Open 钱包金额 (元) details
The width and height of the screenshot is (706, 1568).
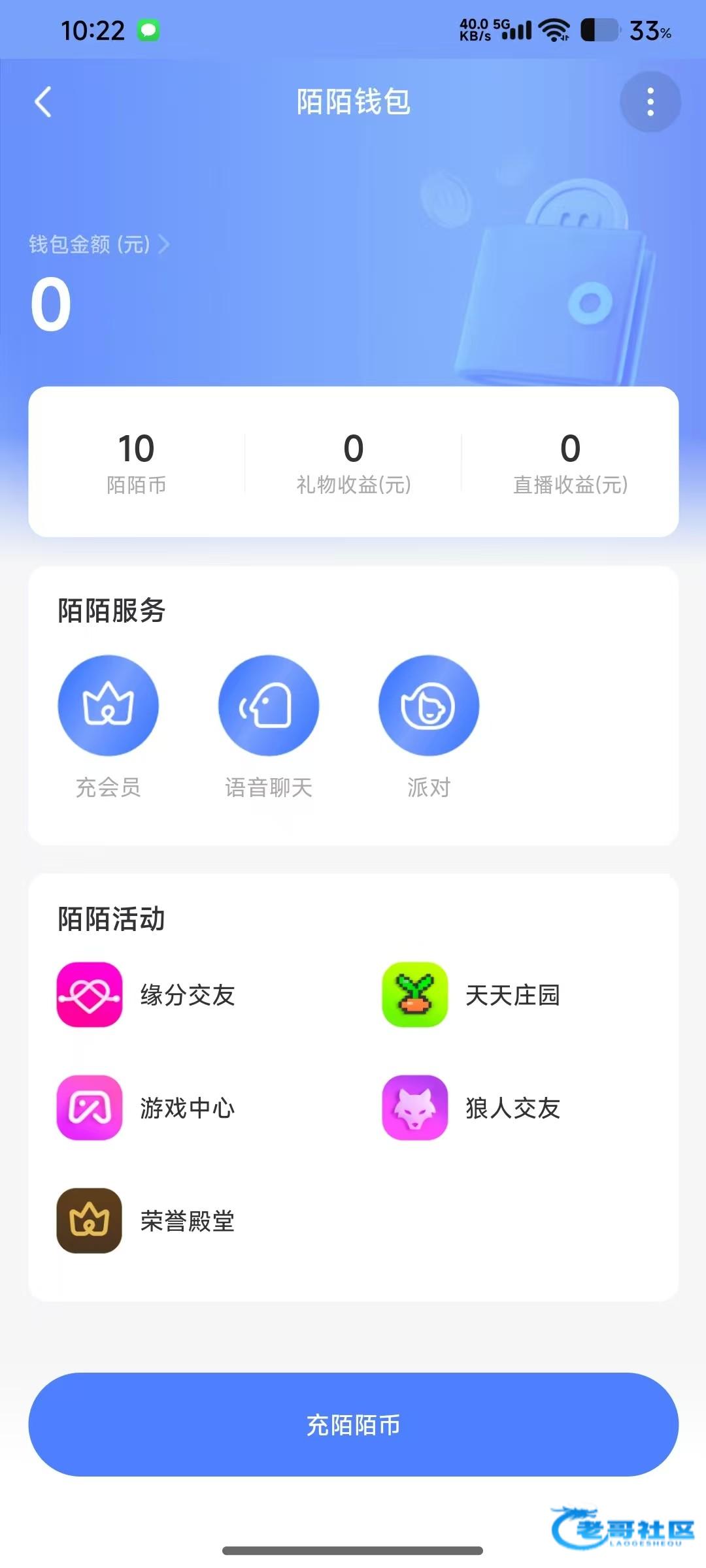pos(98,244)
